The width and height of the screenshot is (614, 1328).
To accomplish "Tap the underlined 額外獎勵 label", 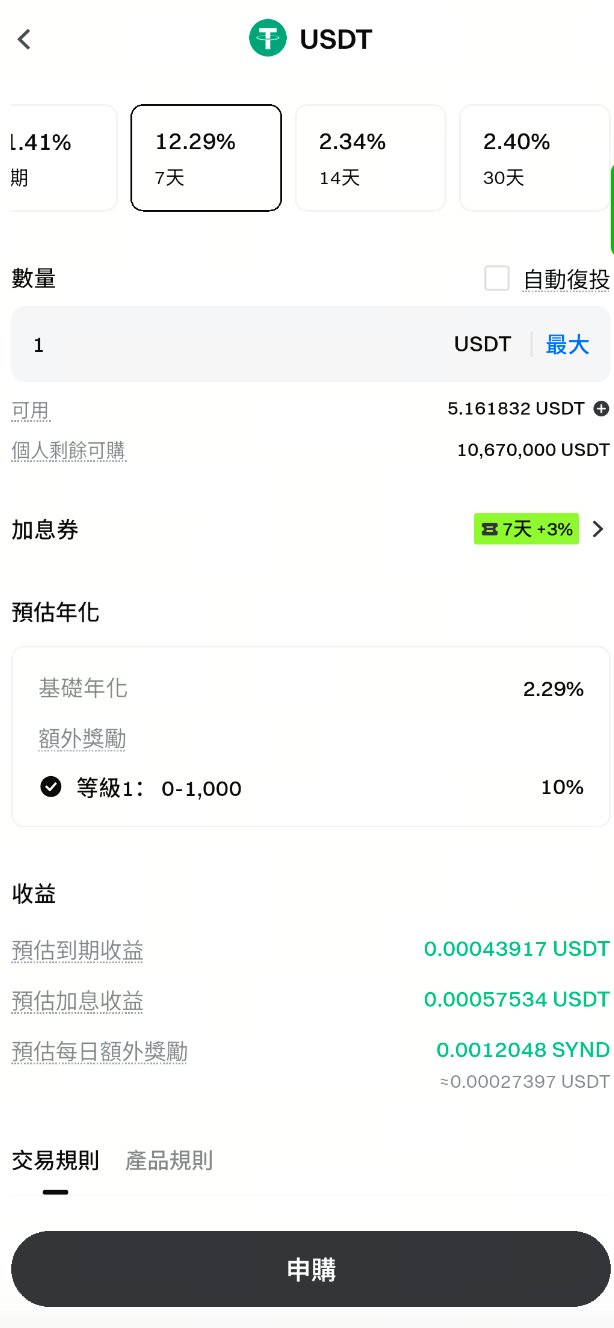I will (82, 739).
